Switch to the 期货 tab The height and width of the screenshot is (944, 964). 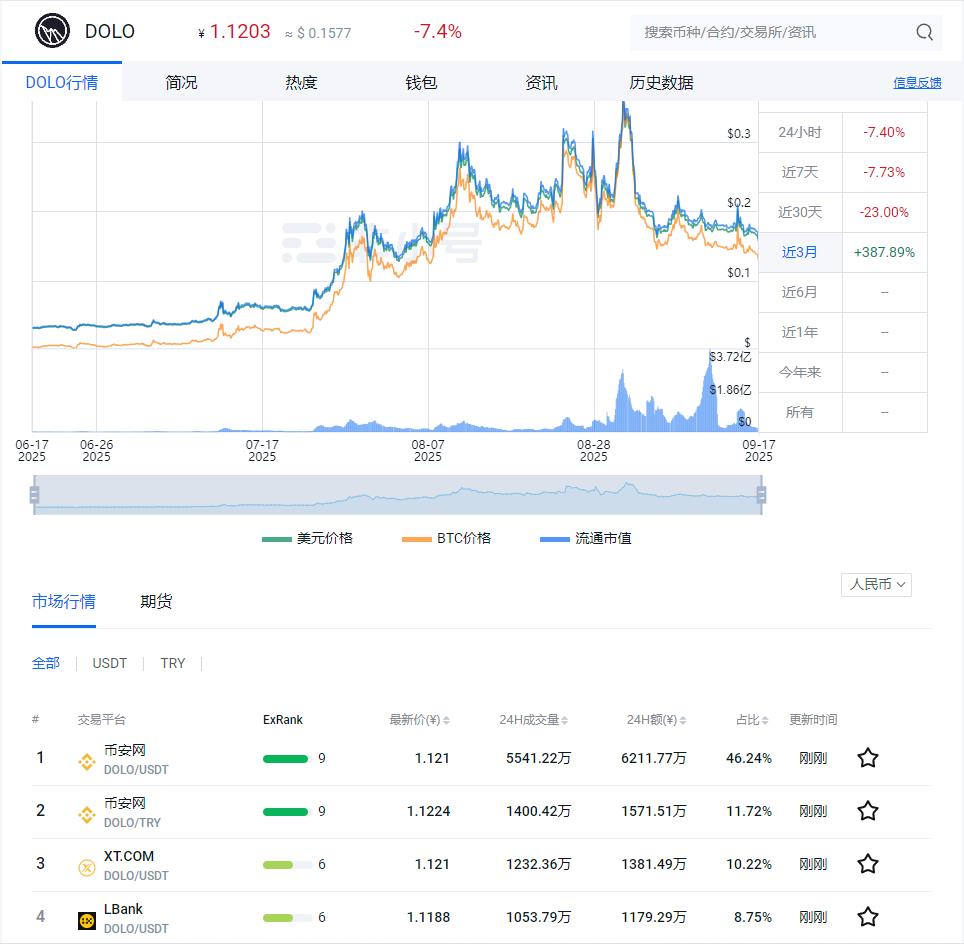pos(156,601)
